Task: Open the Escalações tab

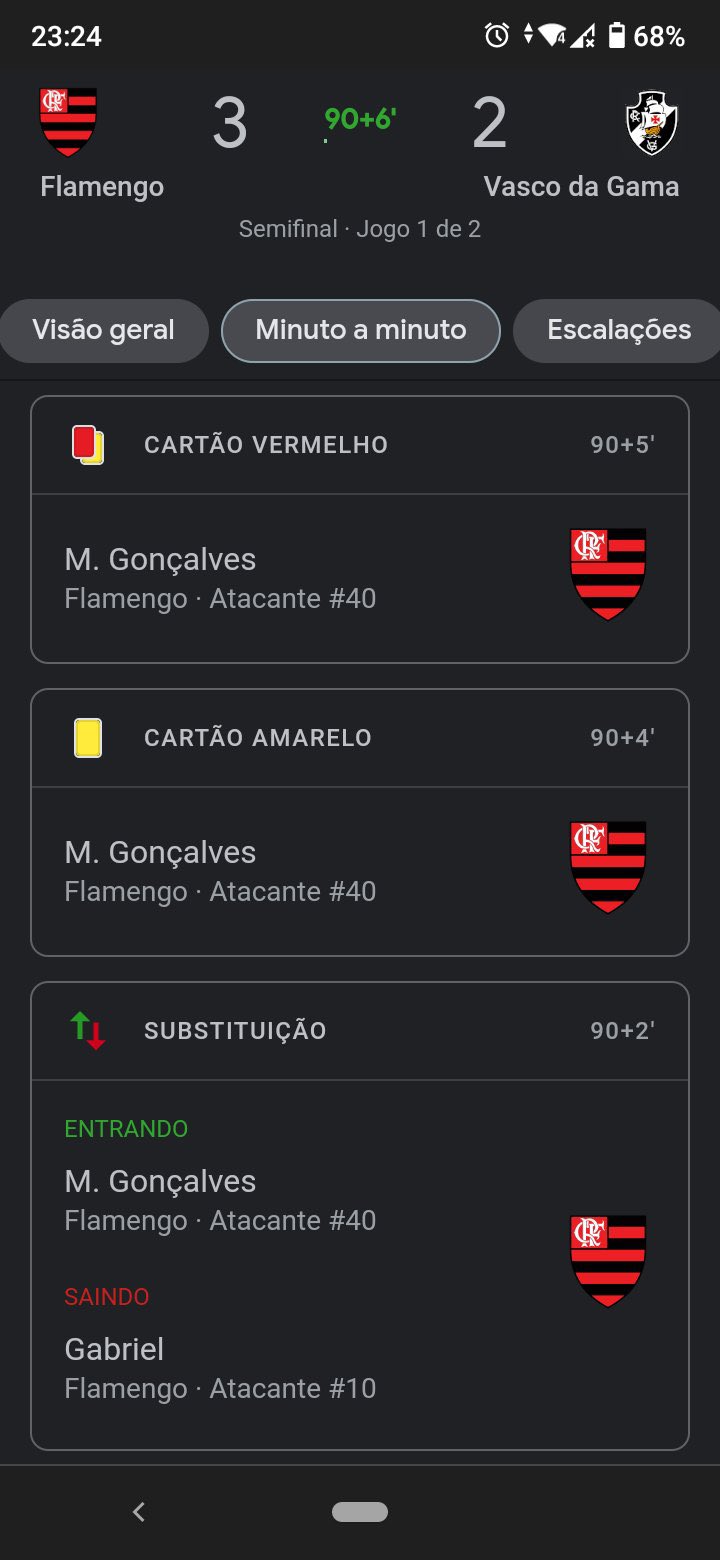Action: point(618,330)
